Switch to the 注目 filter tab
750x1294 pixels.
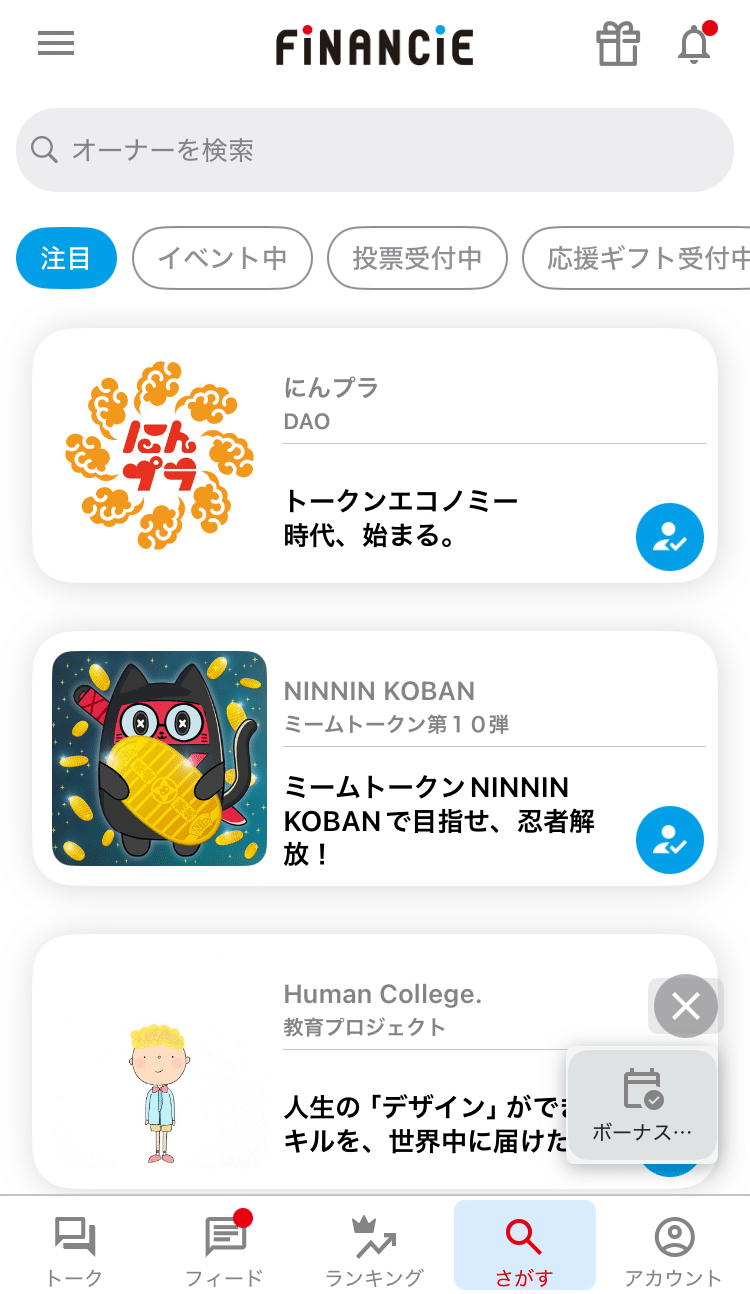[66, 258]
